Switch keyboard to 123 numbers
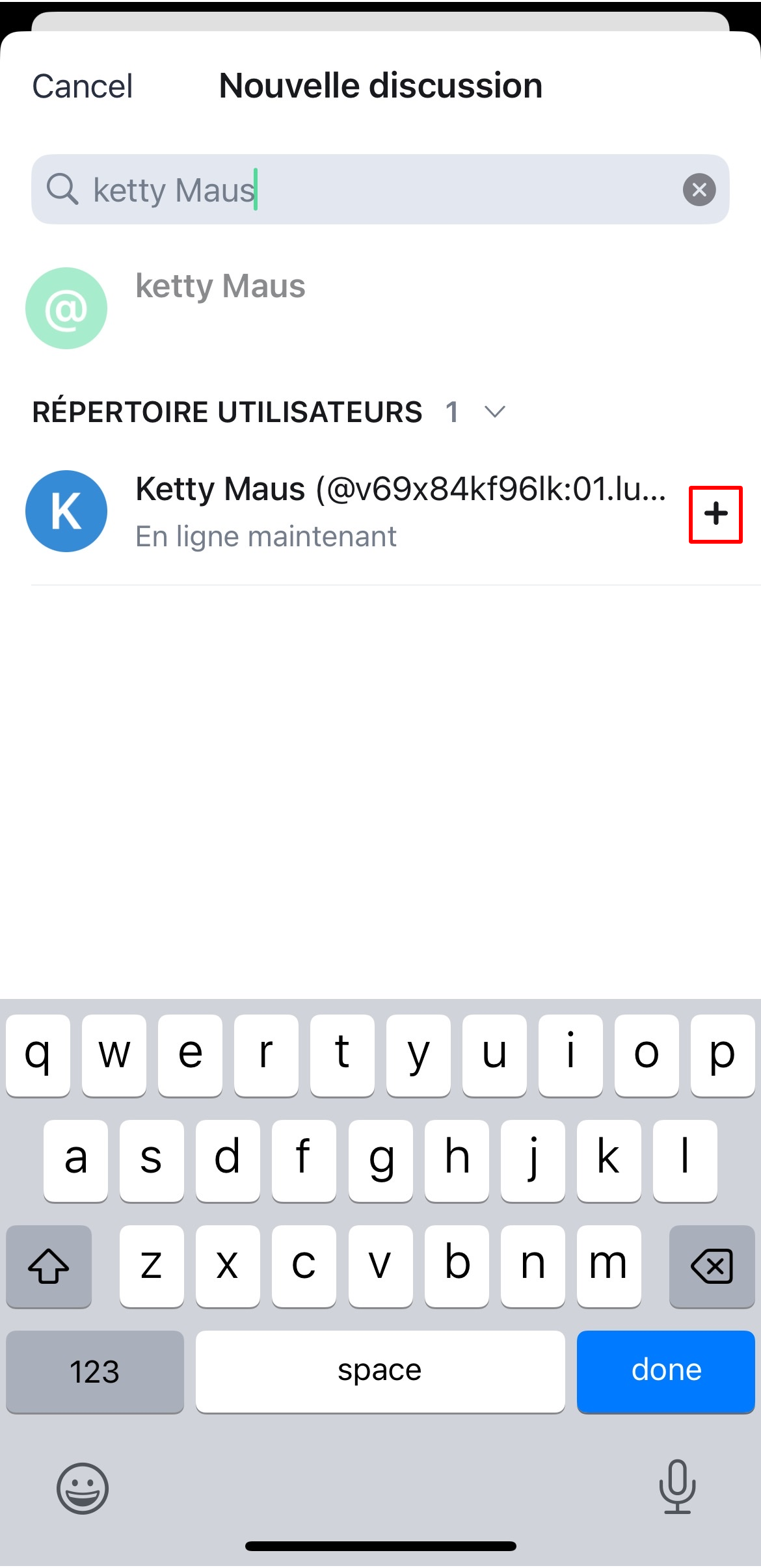The width and height of the screenshot is (761, 1568). pos(95,1371)
